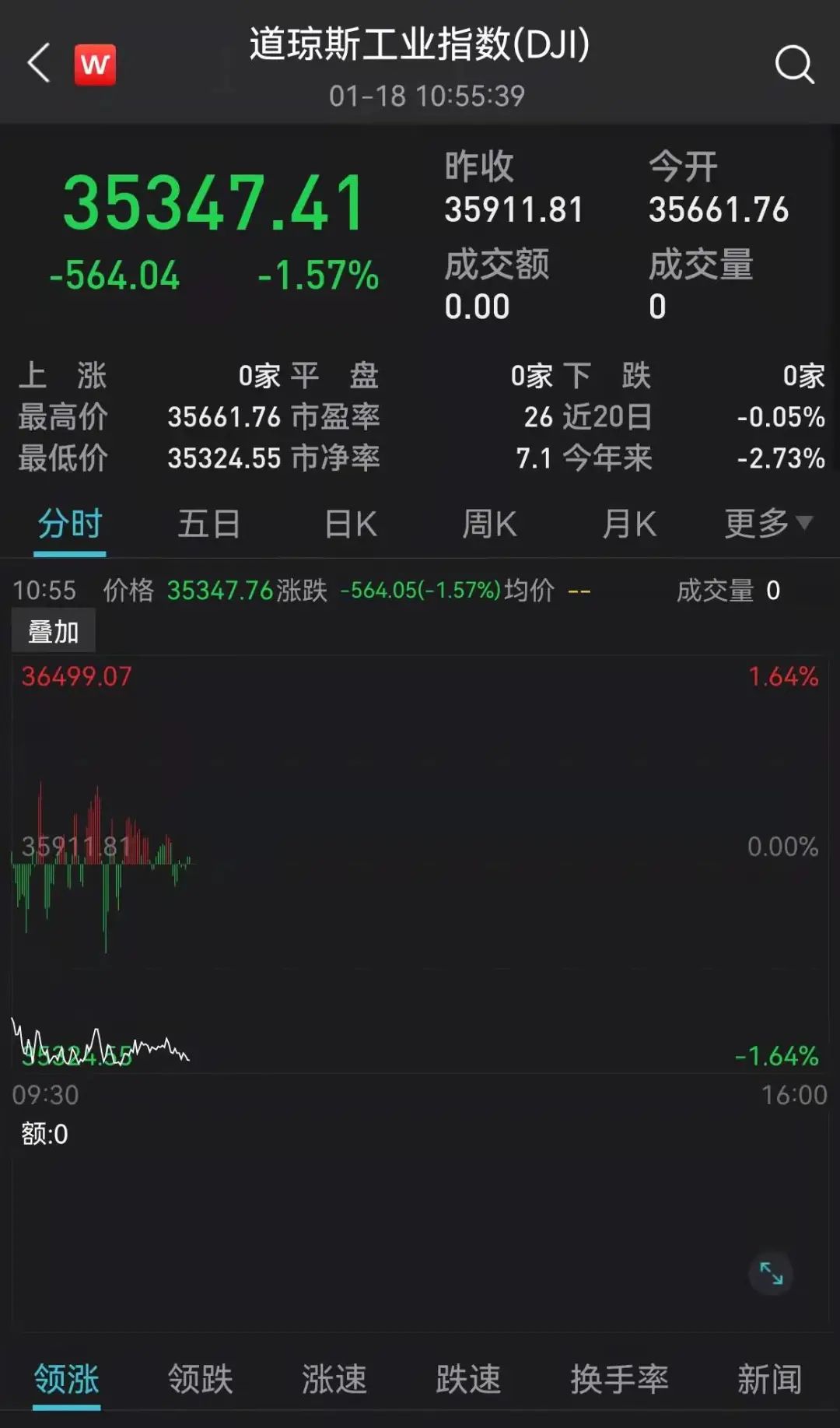Open the 新闻 tab
Screen dimensions: 840x1428
coord(769,1379)
